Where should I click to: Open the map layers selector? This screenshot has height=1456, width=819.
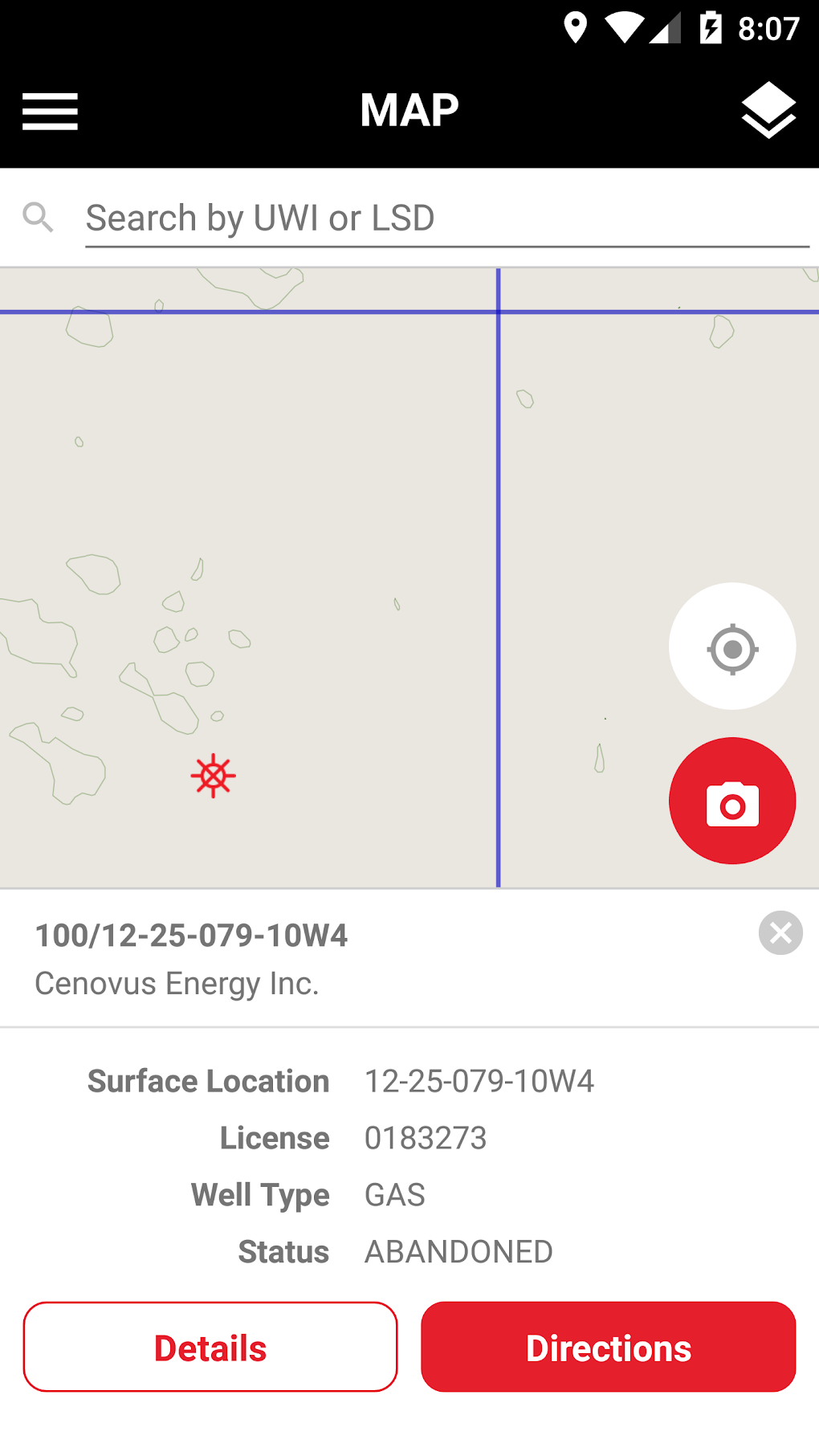point(768,111)
